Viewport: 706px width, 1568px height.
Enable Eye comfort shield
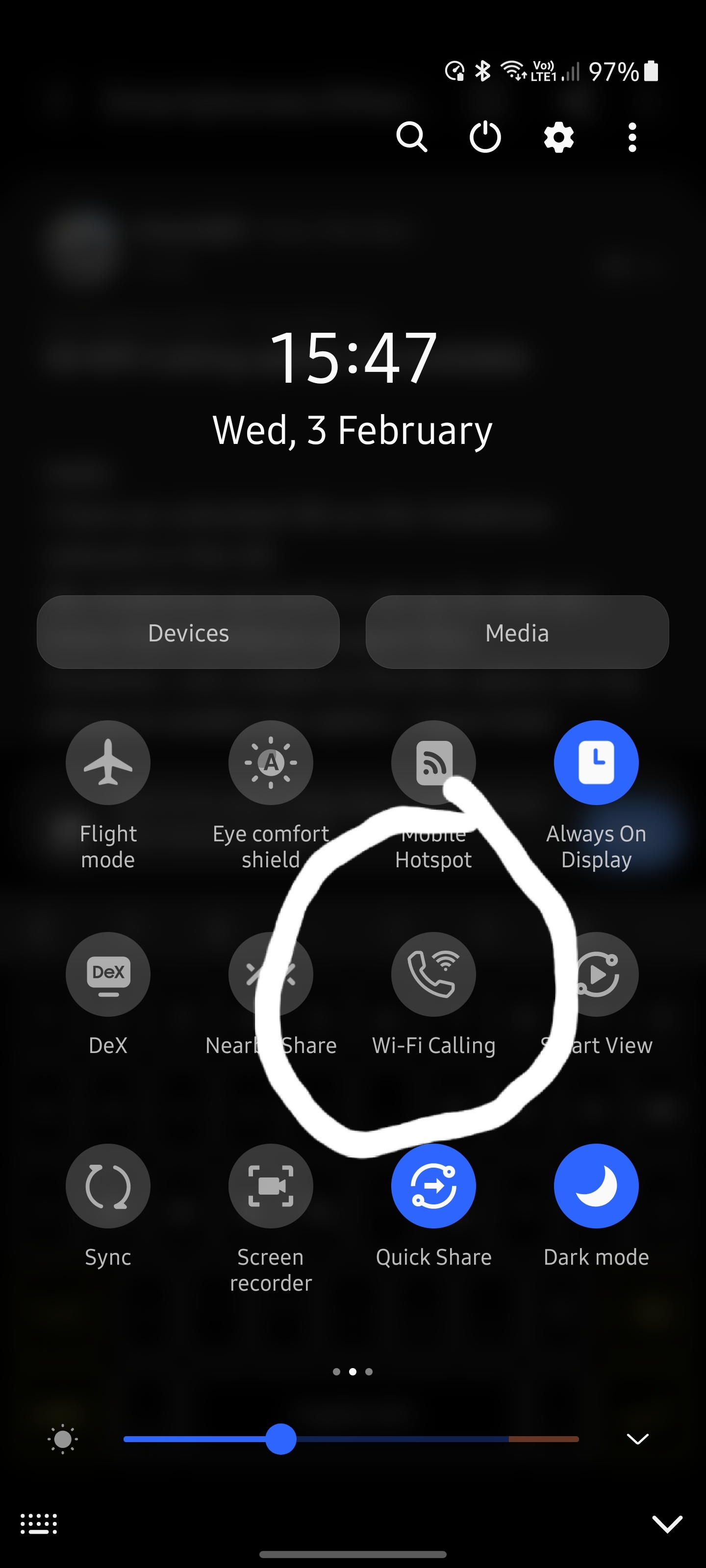(x=271, y=763)
